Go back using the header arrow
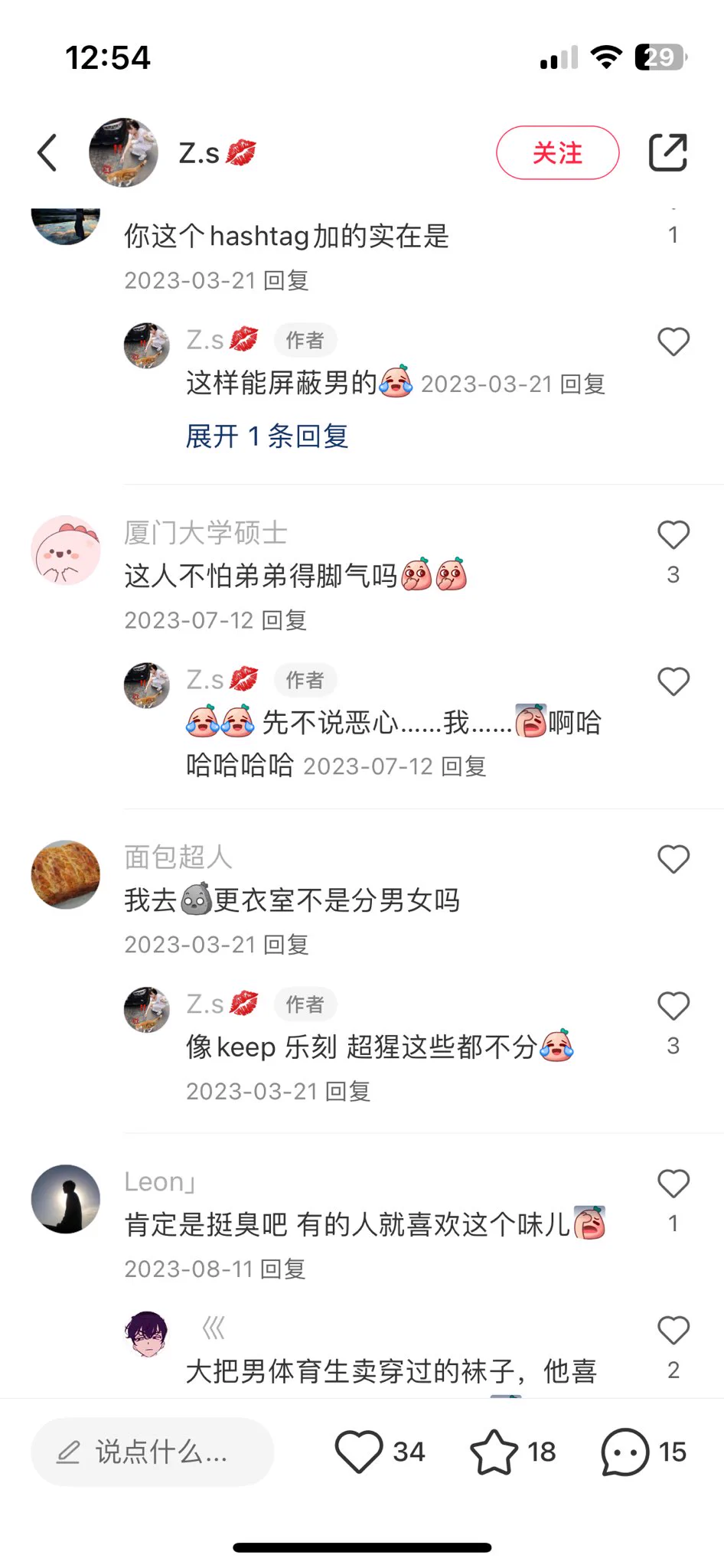724x1568 pixels. (47, 152)
